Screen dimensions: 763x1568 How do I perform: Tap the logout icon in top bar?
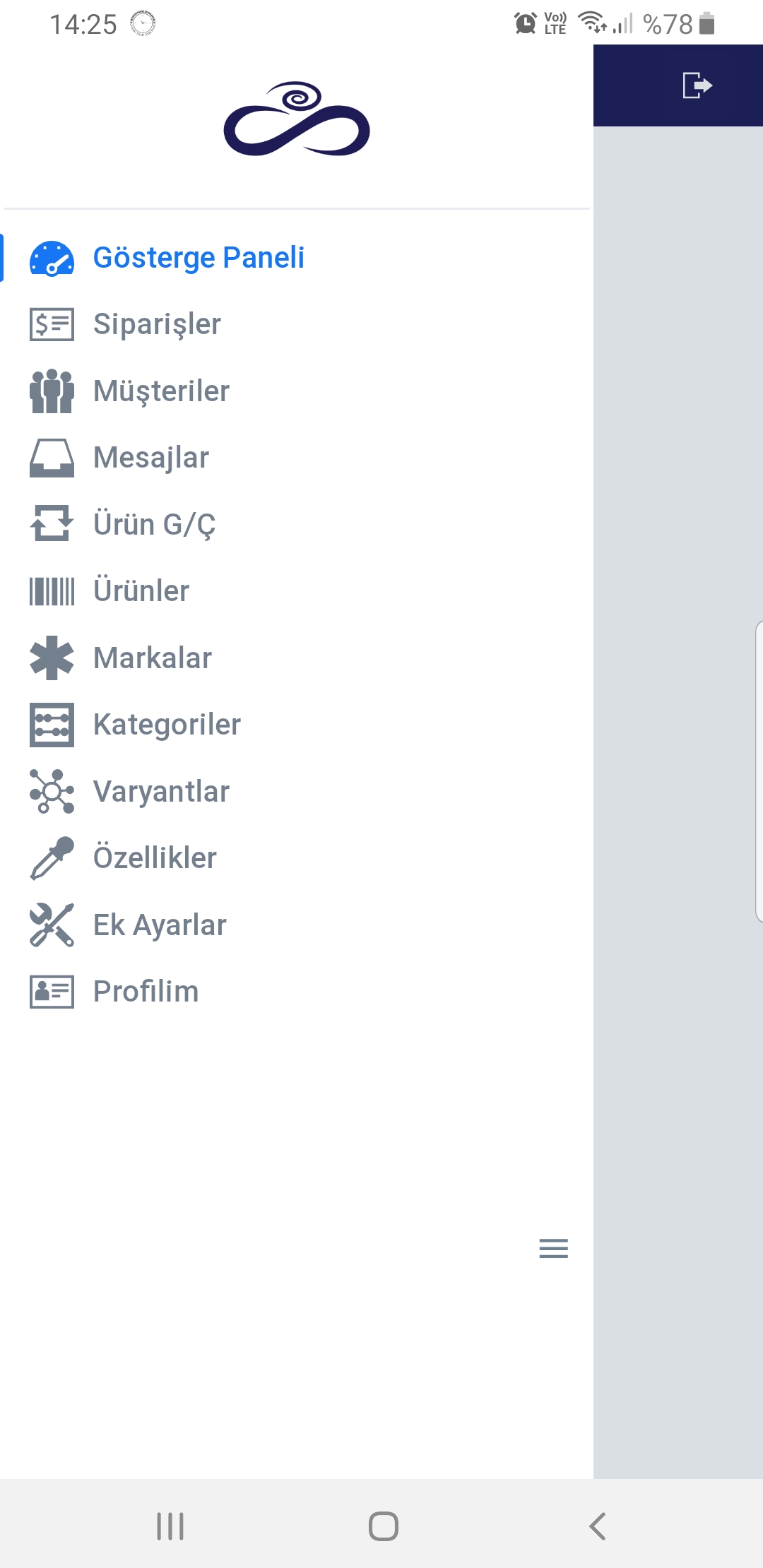point(697,85)
